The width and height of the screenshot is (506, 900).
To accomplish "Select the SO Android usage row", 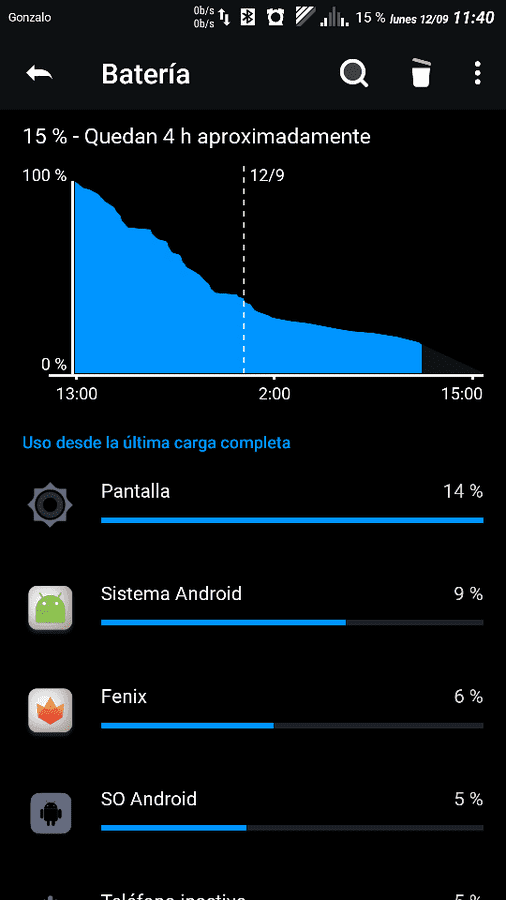I will pos(253,813).
